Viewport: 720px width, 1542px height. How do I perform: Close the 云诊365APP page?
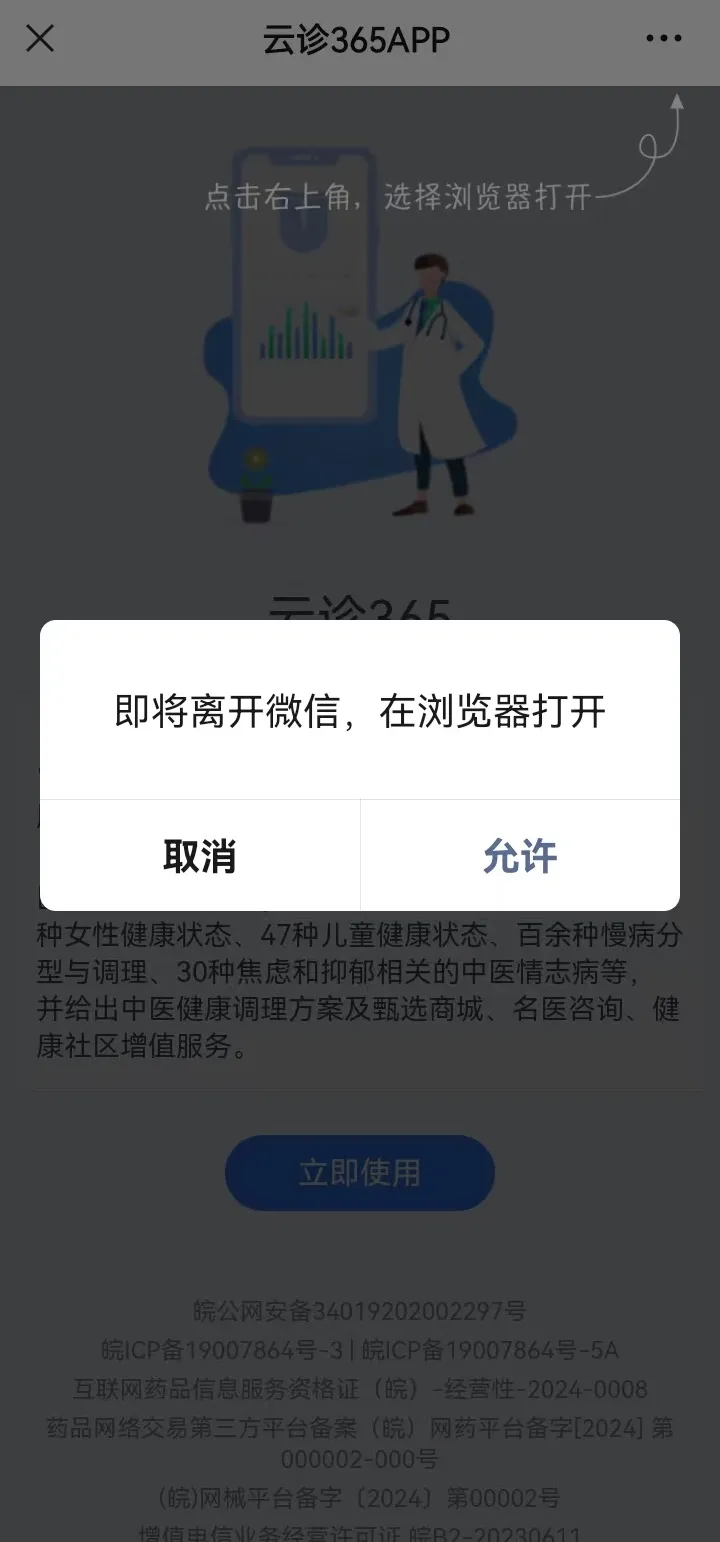(40, 39)
